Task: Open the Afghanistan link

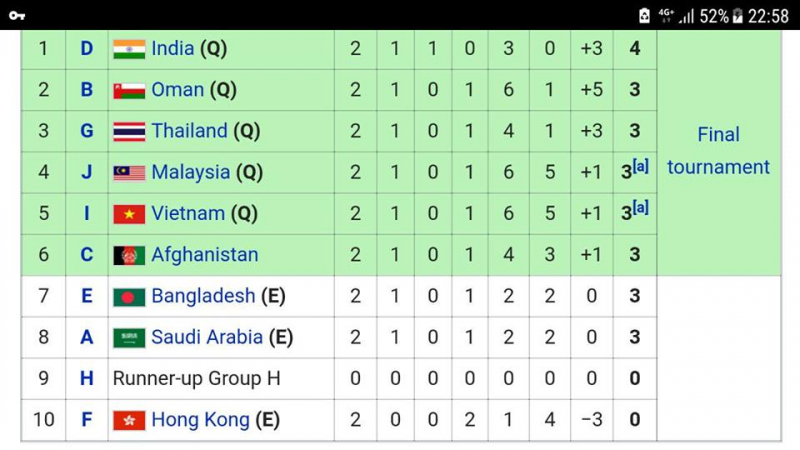Action: coord(204,254)
